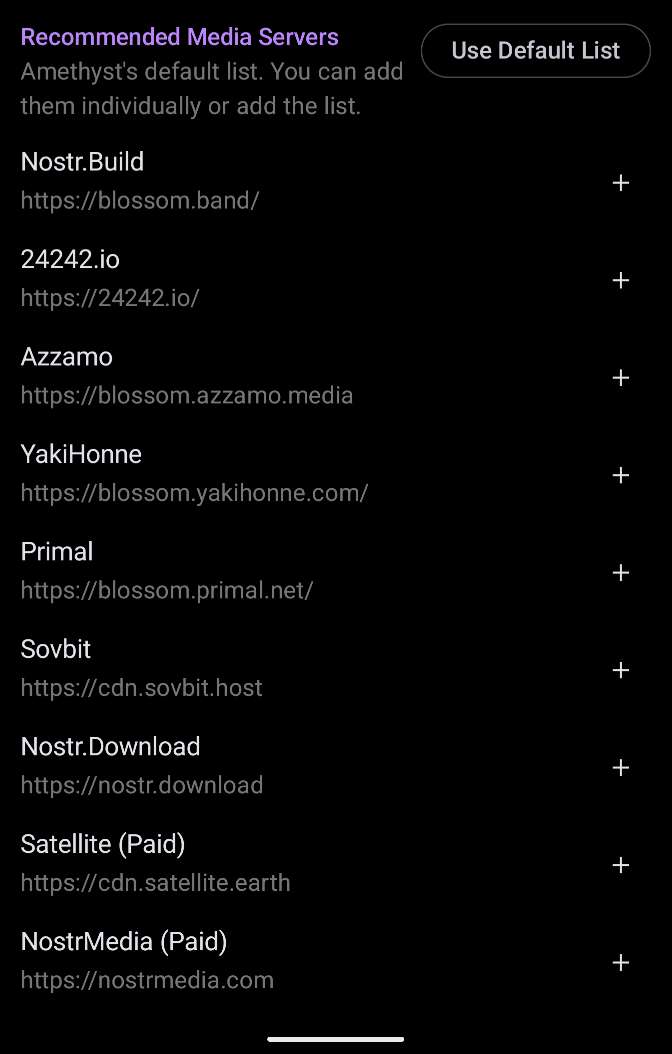Add Sovbit with its plus icon
This screenshot has height=1054, width=672.
point(621,670)
